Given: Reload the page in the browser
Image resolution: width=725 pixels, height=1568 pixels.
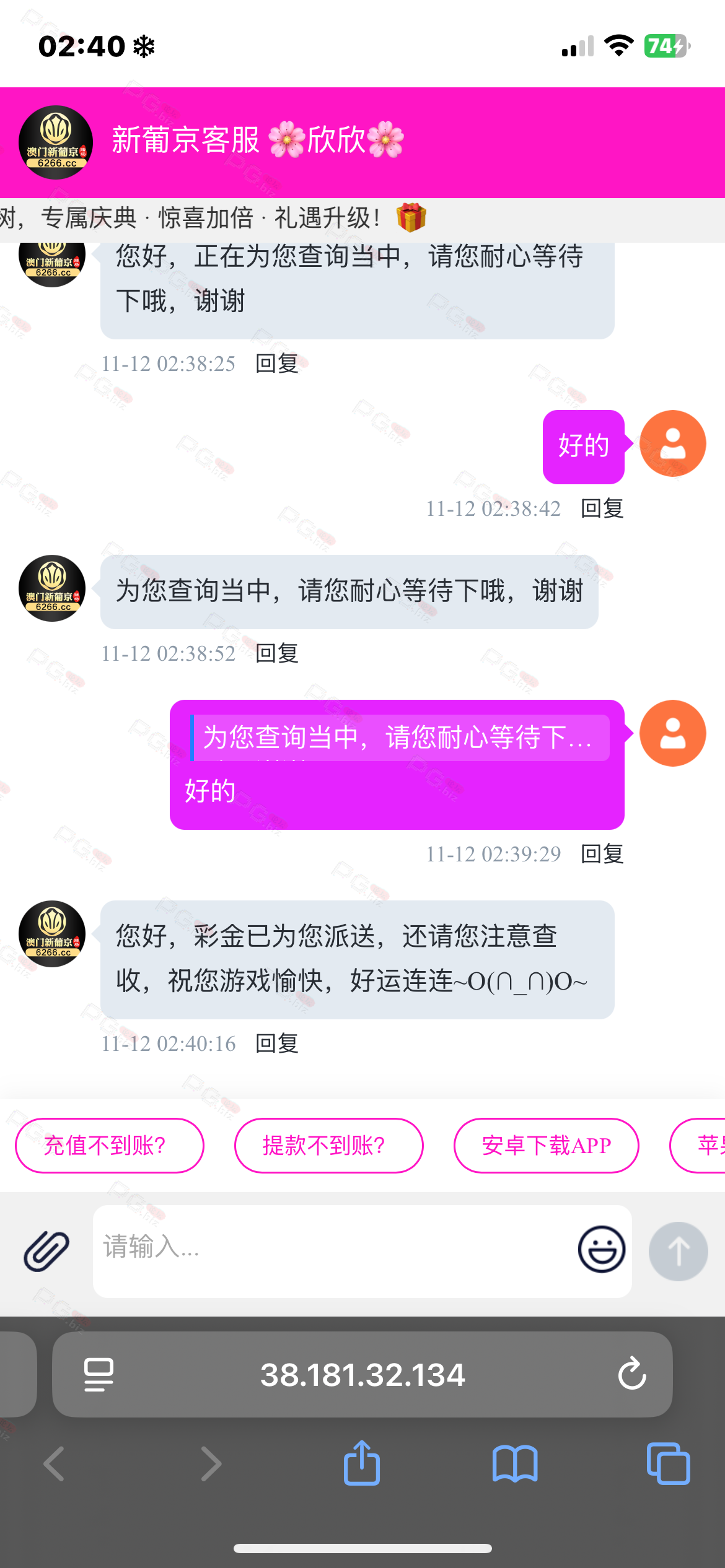Looking at the screenshot, I should (632, 1374).
